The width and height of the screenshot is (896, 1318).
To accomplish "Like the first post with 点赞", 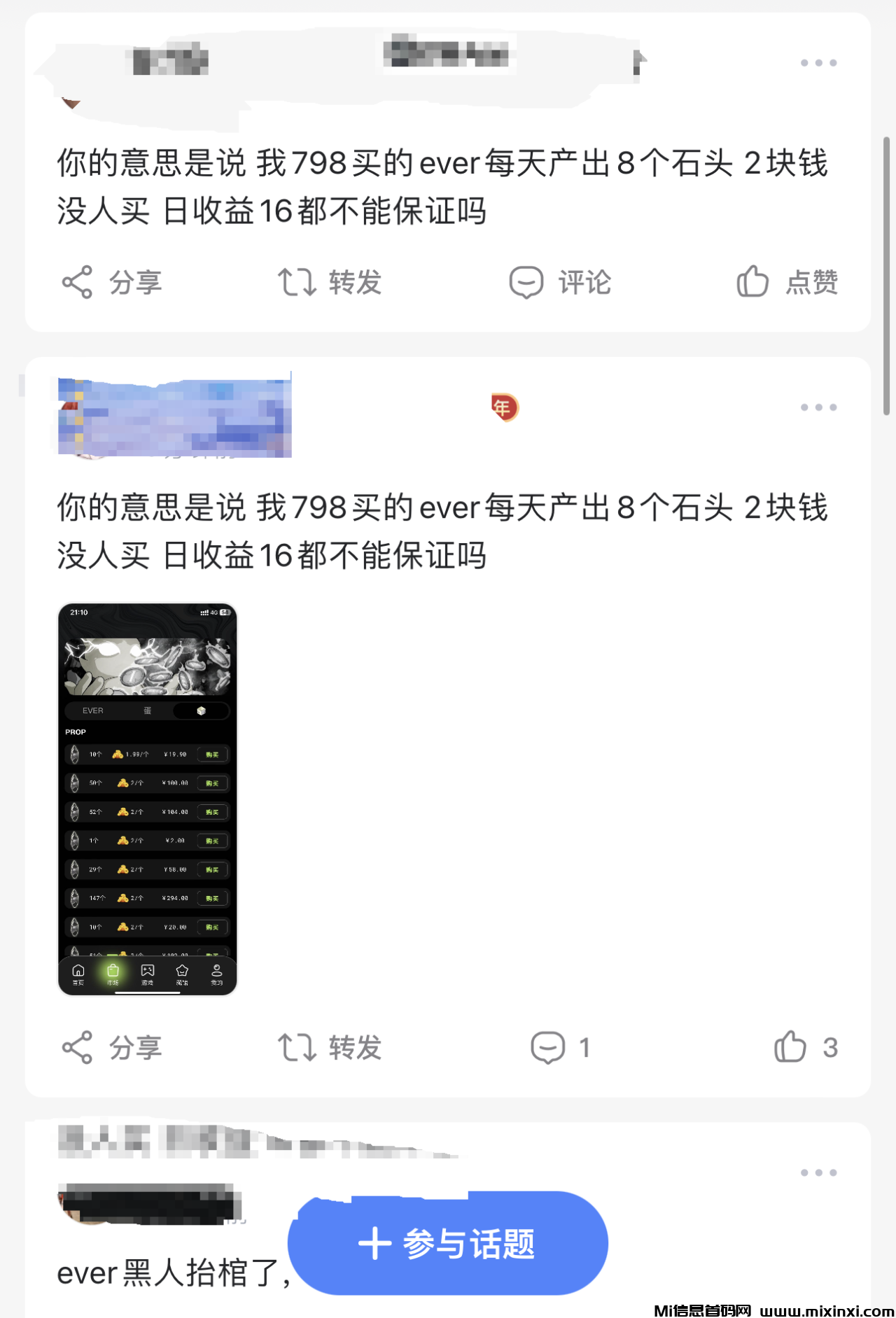I will 787,283.
